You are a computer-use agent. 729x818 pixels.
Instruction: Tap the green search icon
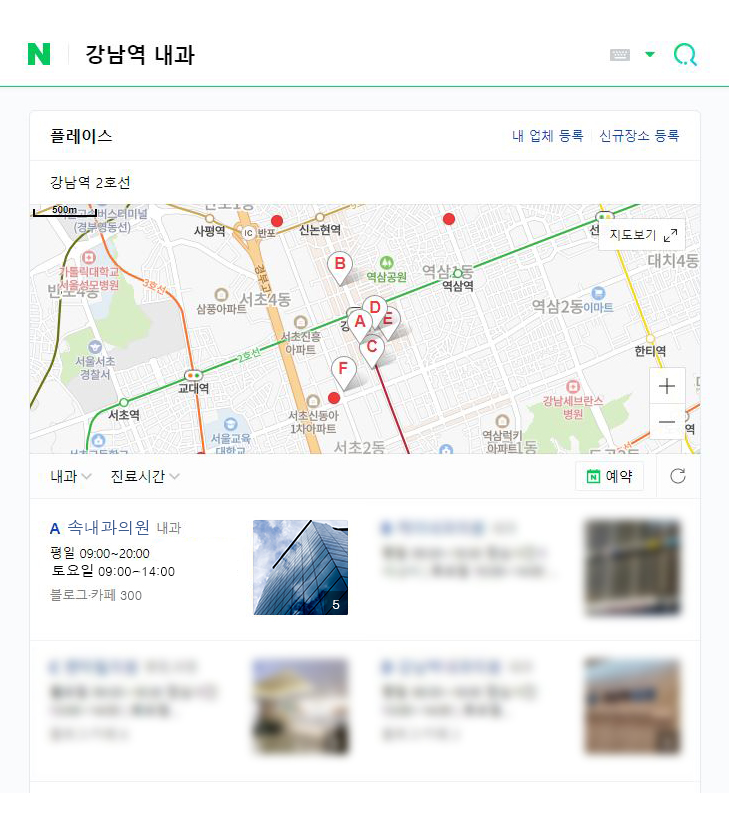coord(685,54)
